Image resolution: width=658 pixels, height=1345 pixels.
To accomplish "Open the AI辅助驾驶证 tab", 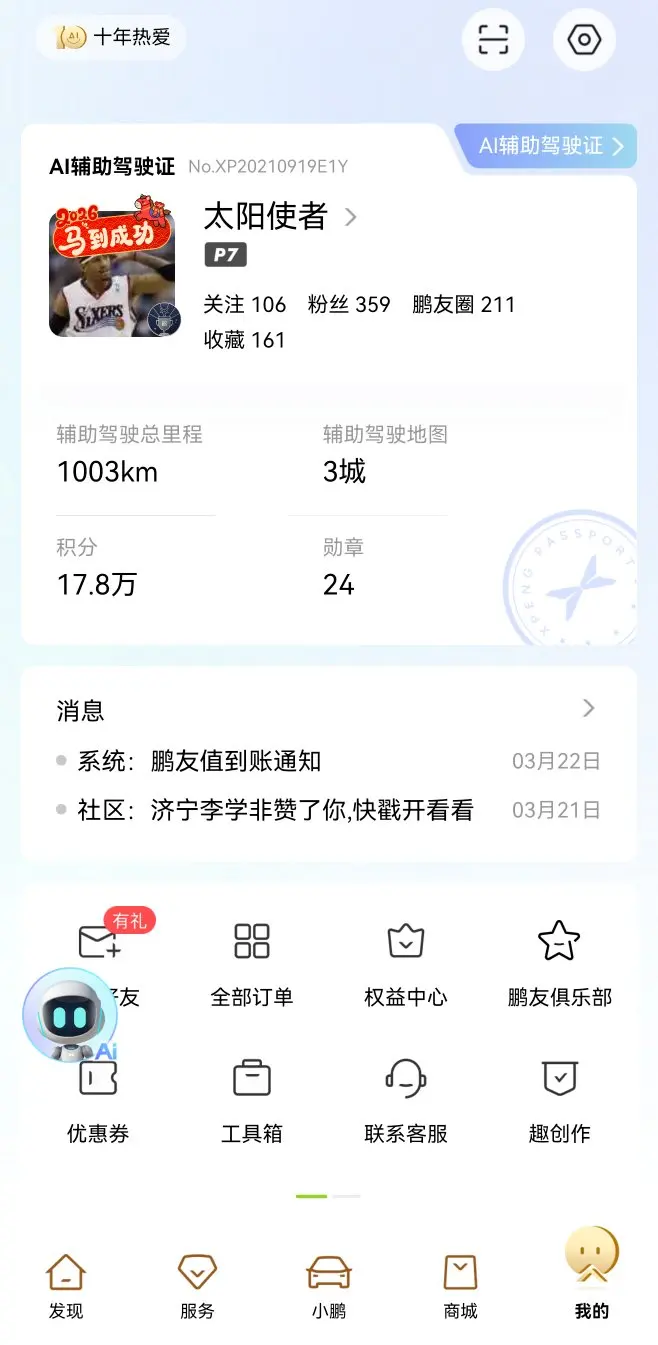I will [547, 146].
